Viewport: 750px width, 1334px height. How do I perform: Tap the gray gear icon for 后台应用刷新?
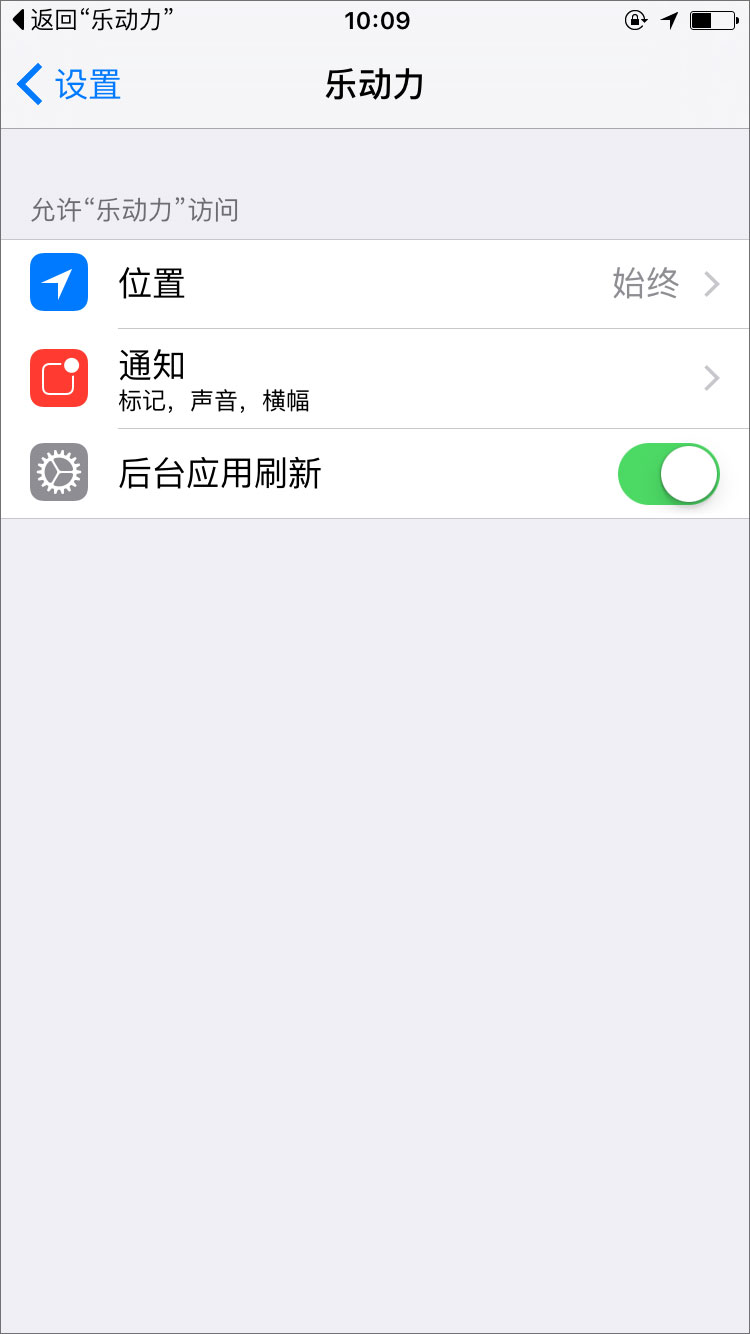click(58, 473)
